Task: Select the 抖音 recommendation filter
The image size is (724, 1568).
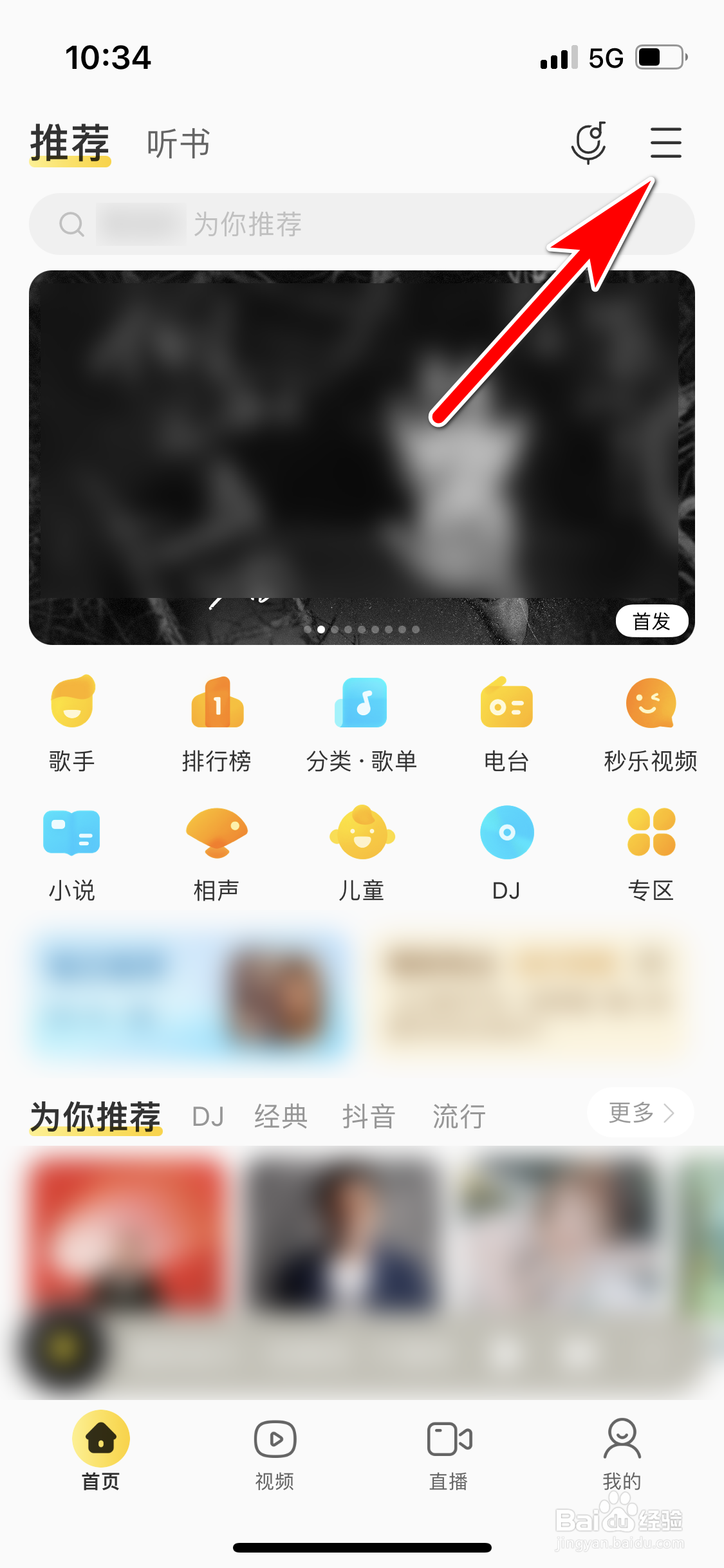Action: (x=368, y=1117)
